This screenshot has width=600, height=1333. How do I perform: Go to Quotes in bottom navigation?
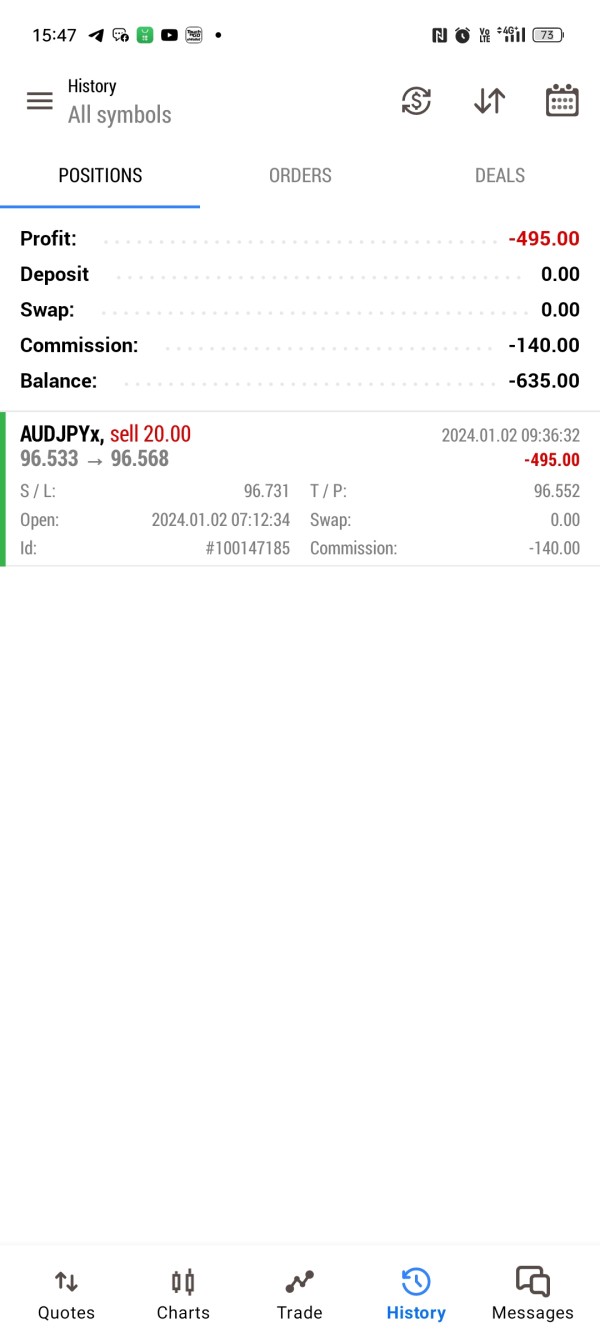(x=66, y=1294)
